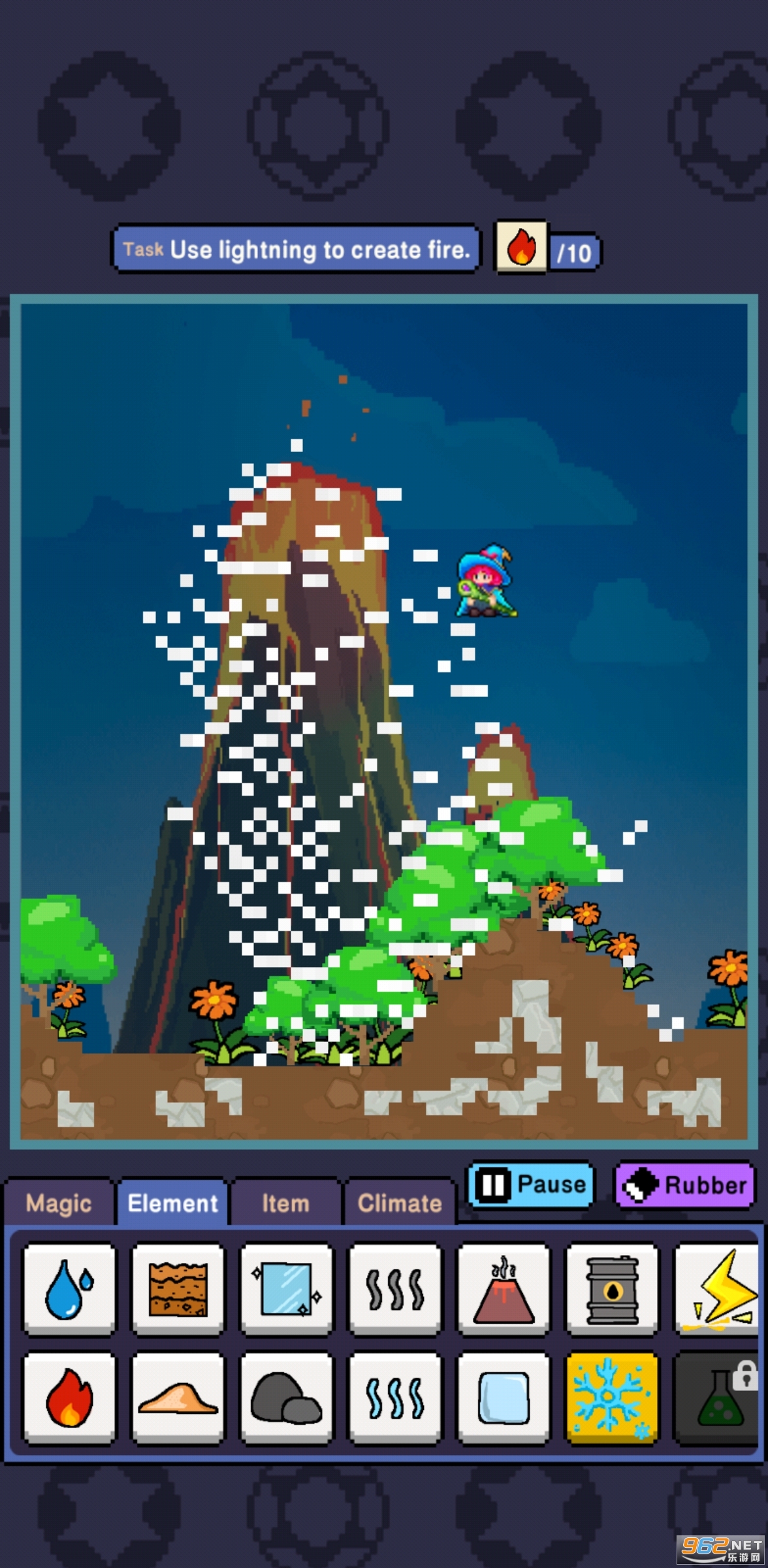Choose the blue steam waves element

pos(394,1397)
